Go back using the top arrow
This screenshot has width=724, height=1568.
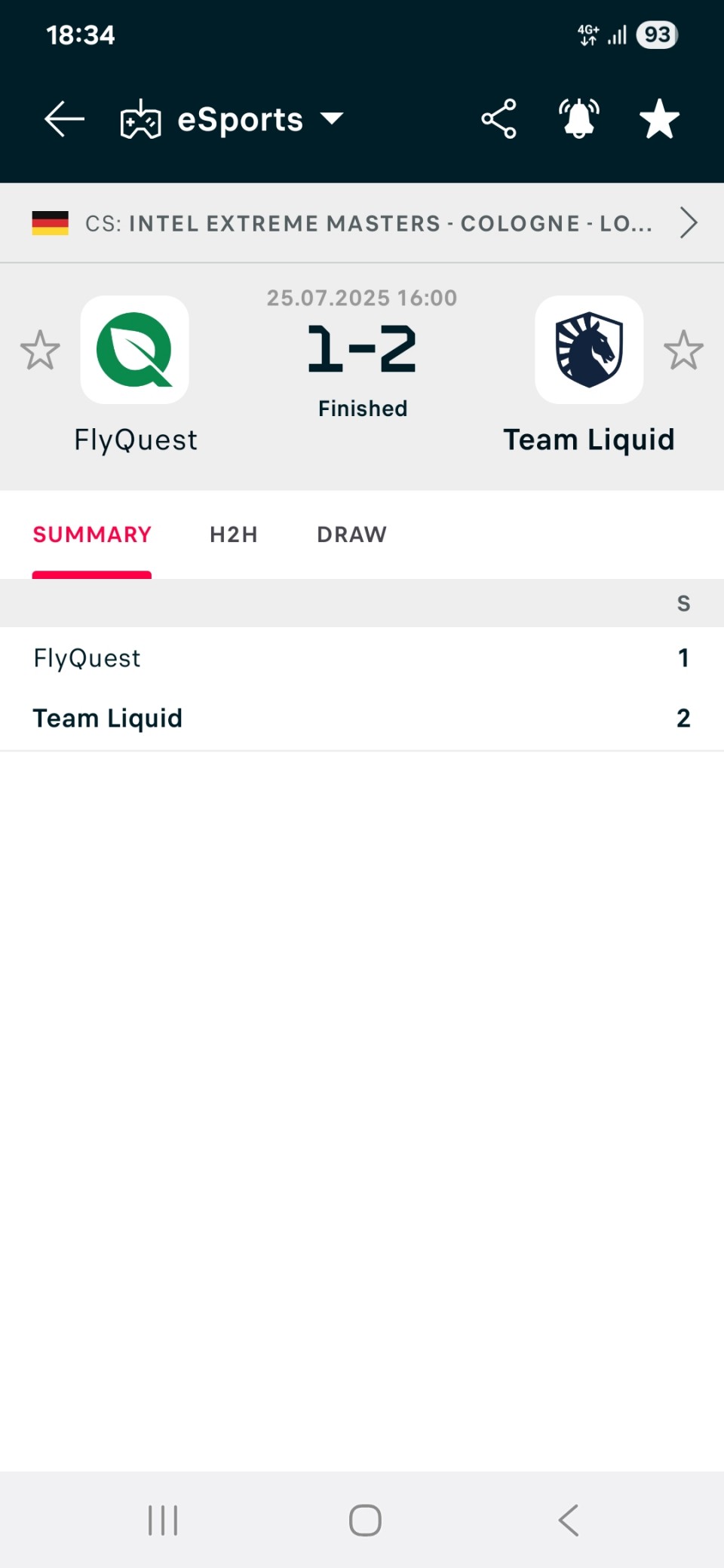click(64, 119)
